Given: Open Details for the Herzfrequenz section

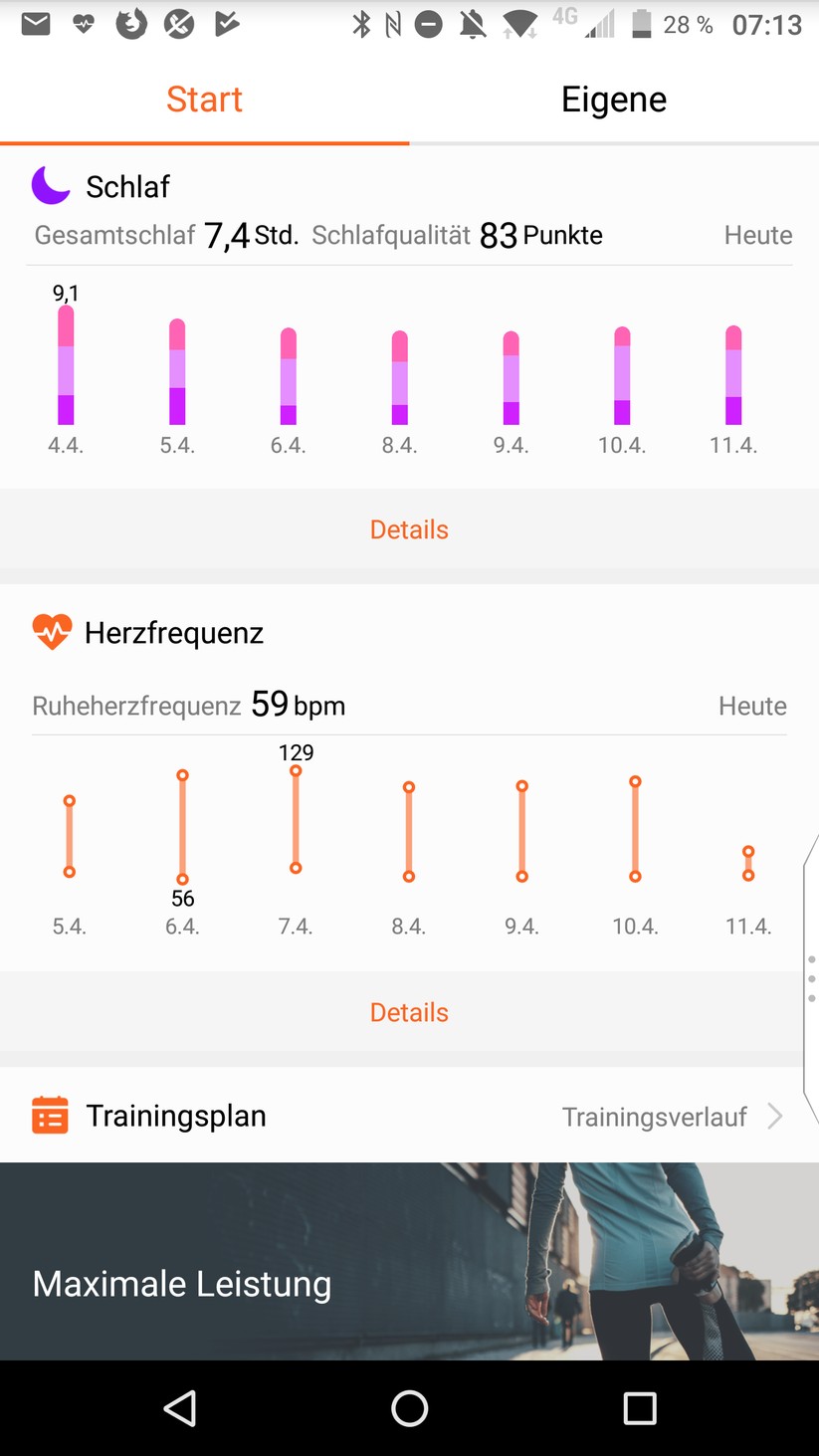Looking at the screenshot, I should 409,1012.
